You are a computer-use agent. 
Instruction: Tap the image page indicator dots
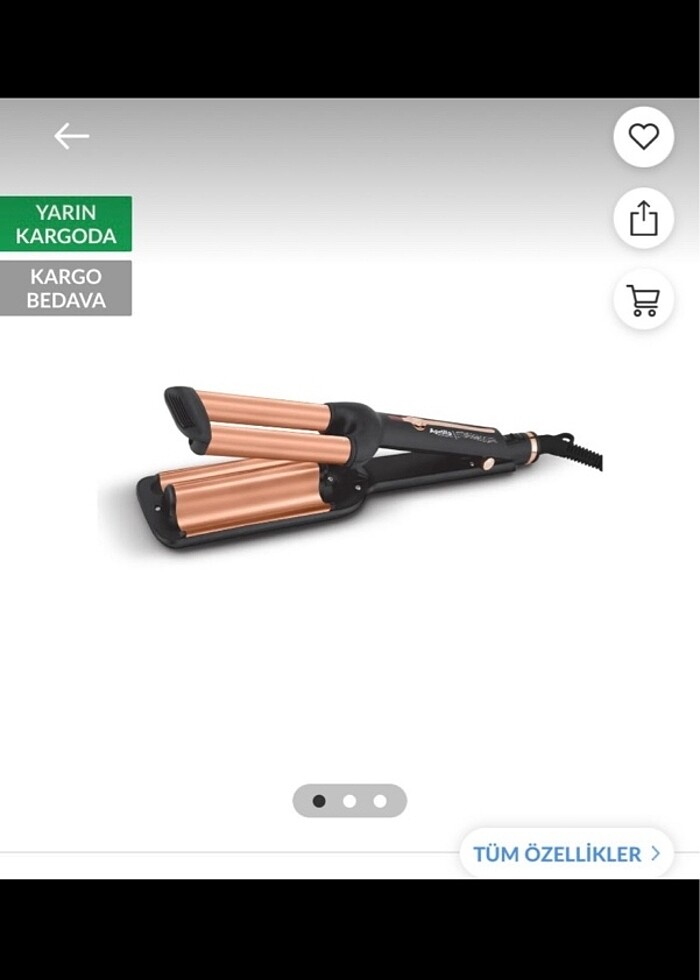point(349,801)
